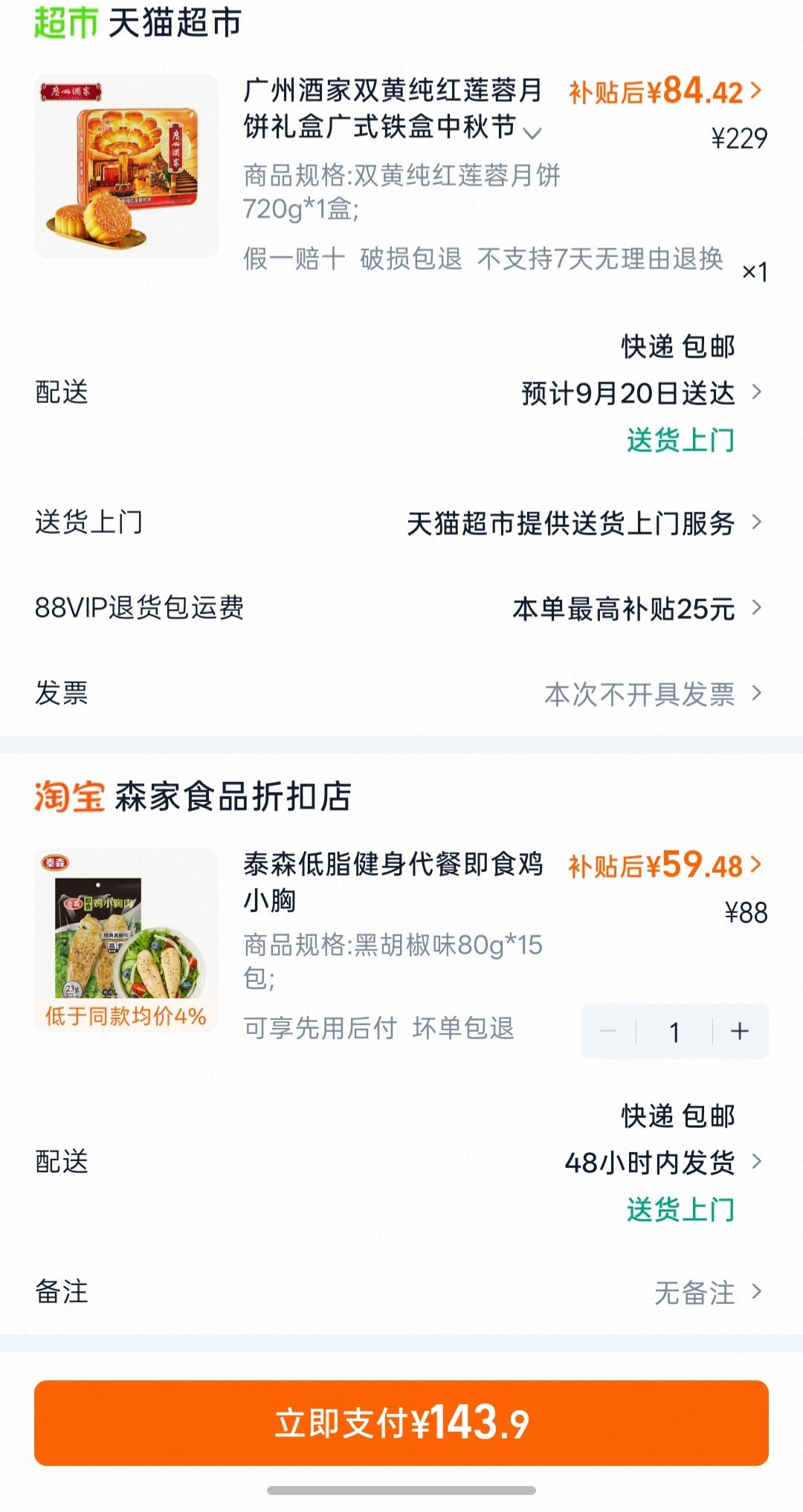Screen dimensions: 803x1512
Task: Open the 送货上门 service row
Action: (401, 523)
